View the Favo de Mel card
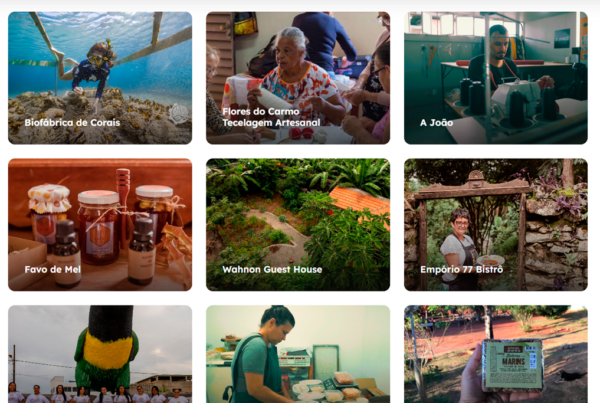This screenshot has height=403, width=600. click(100, 225)
